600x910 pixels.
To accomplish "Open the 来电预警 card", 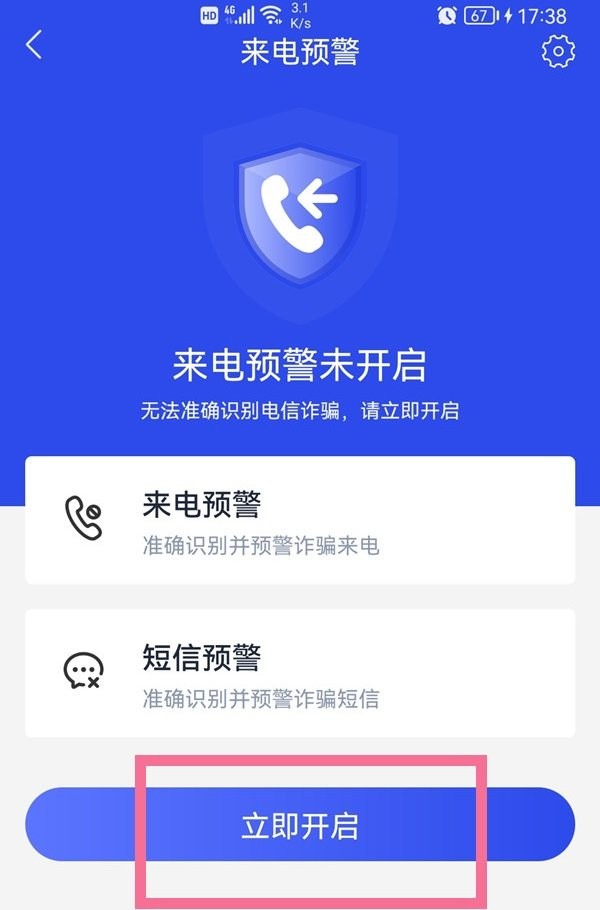I will click(300, 520).
